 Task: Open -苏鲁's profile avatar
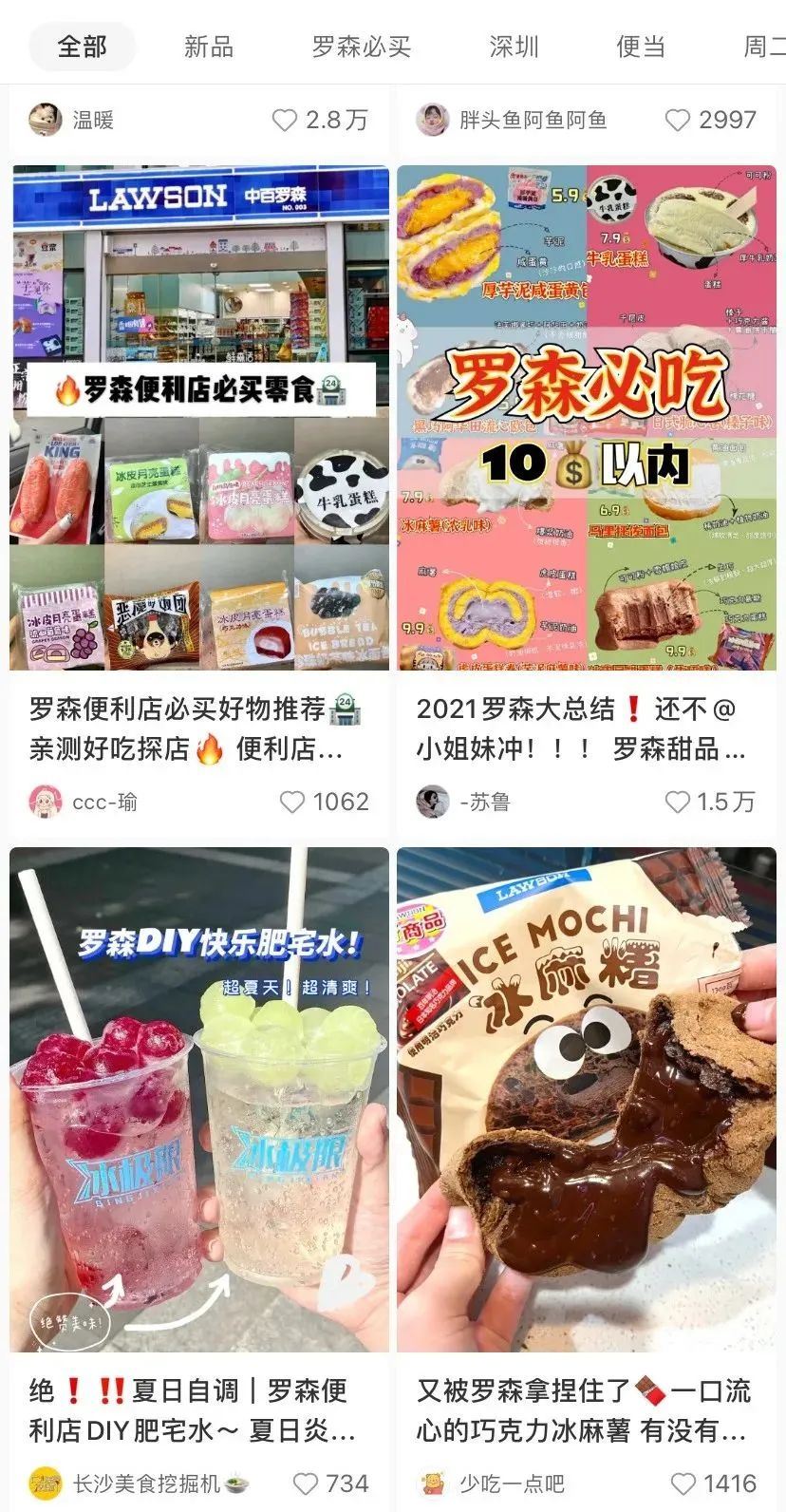pos(433,803)
